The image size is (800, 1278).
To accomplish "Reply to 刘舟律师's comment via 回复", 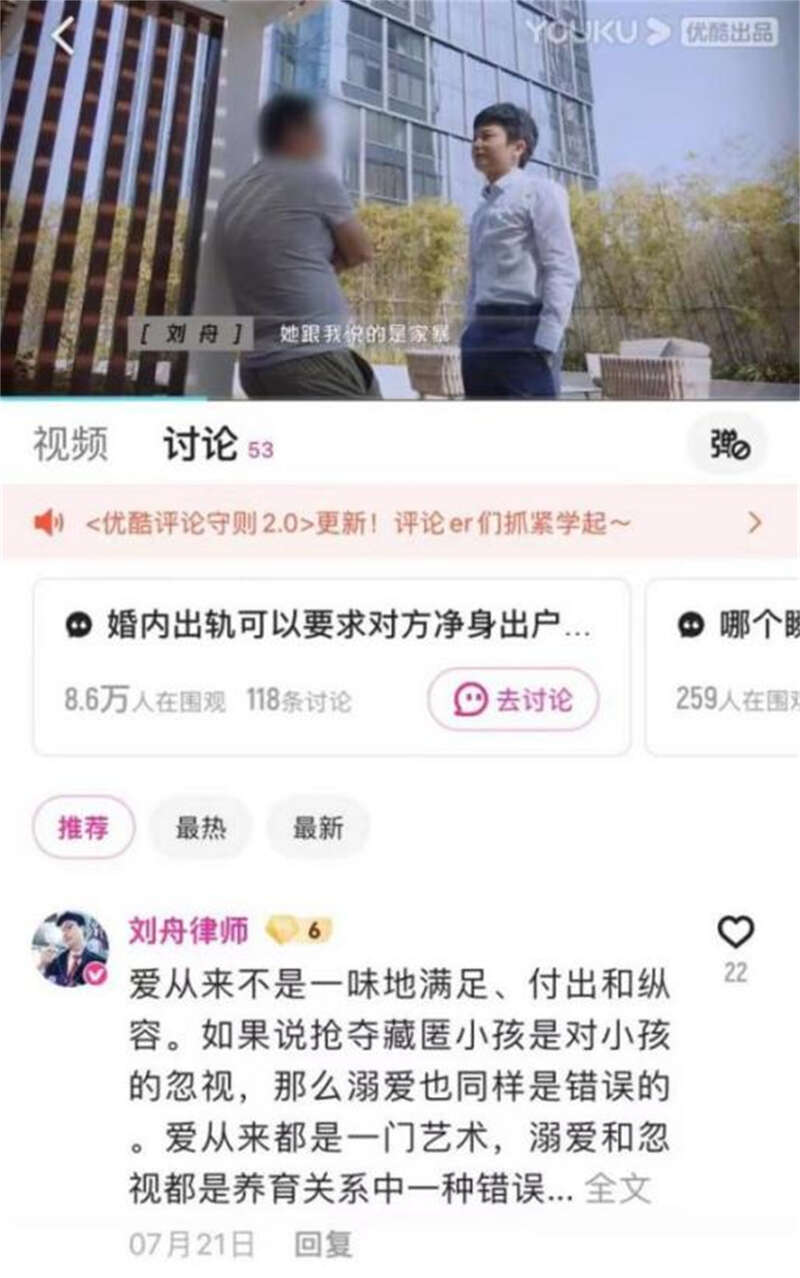I will pyautogui.click(x=323, y=1244).
